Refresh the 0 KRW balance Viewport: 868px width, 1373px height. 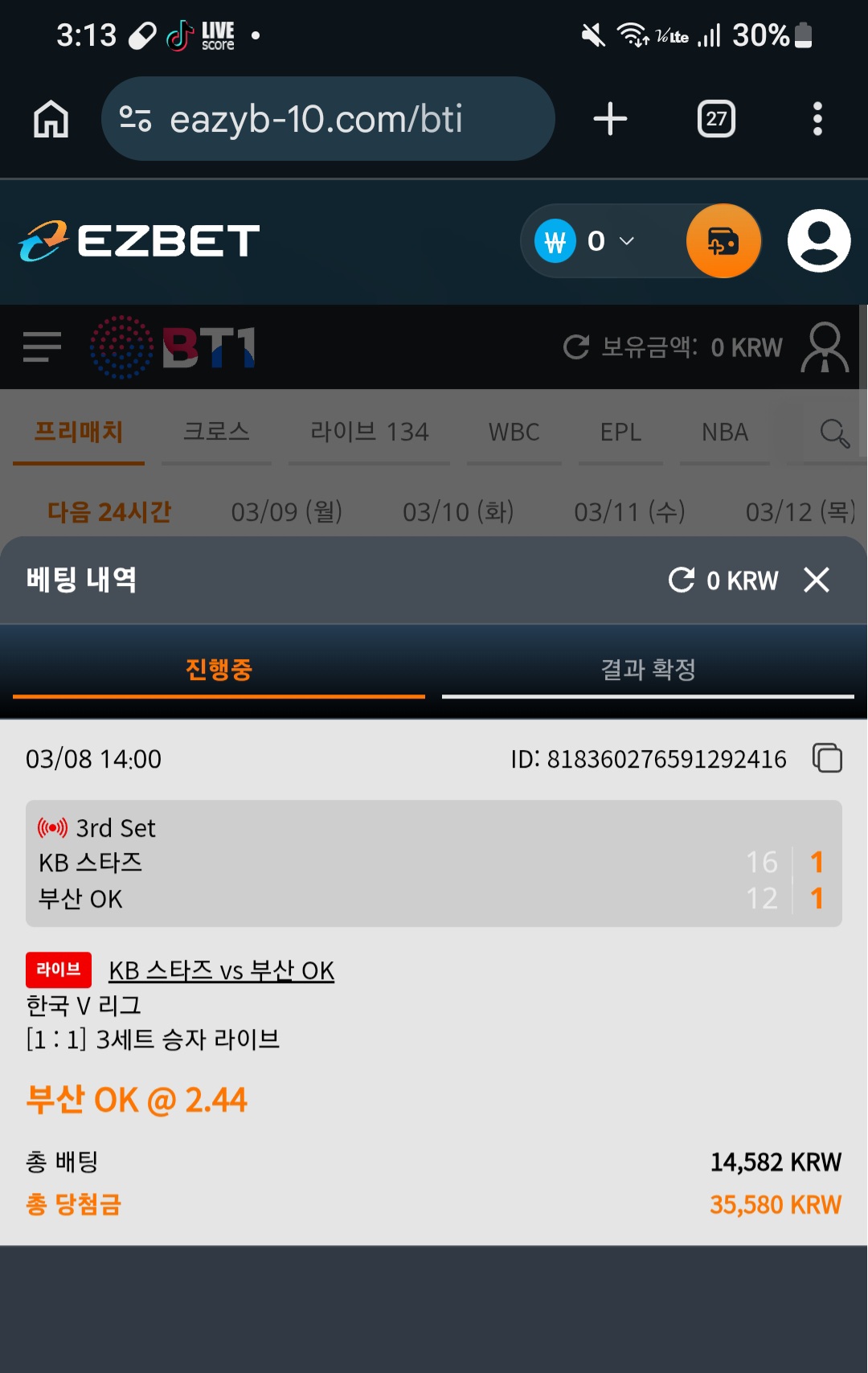click(682, 580)
